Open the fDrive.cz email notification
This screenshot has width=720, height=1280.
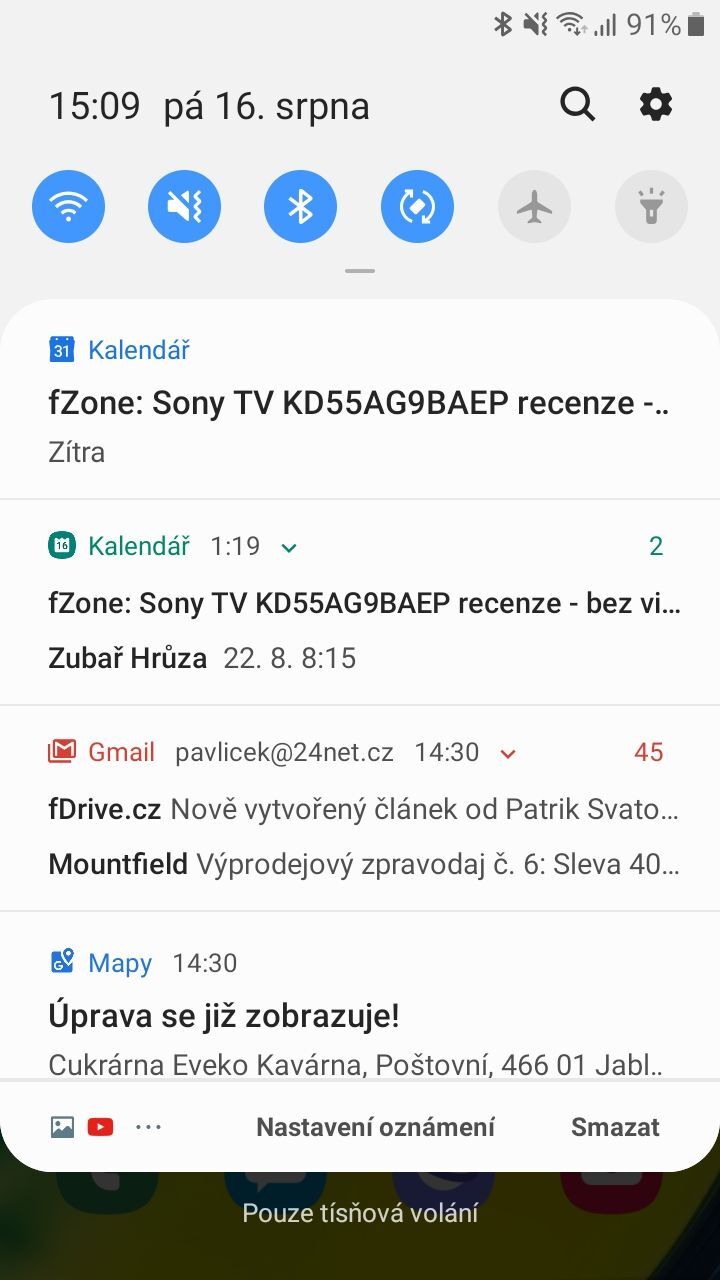[x=360, y=809]
